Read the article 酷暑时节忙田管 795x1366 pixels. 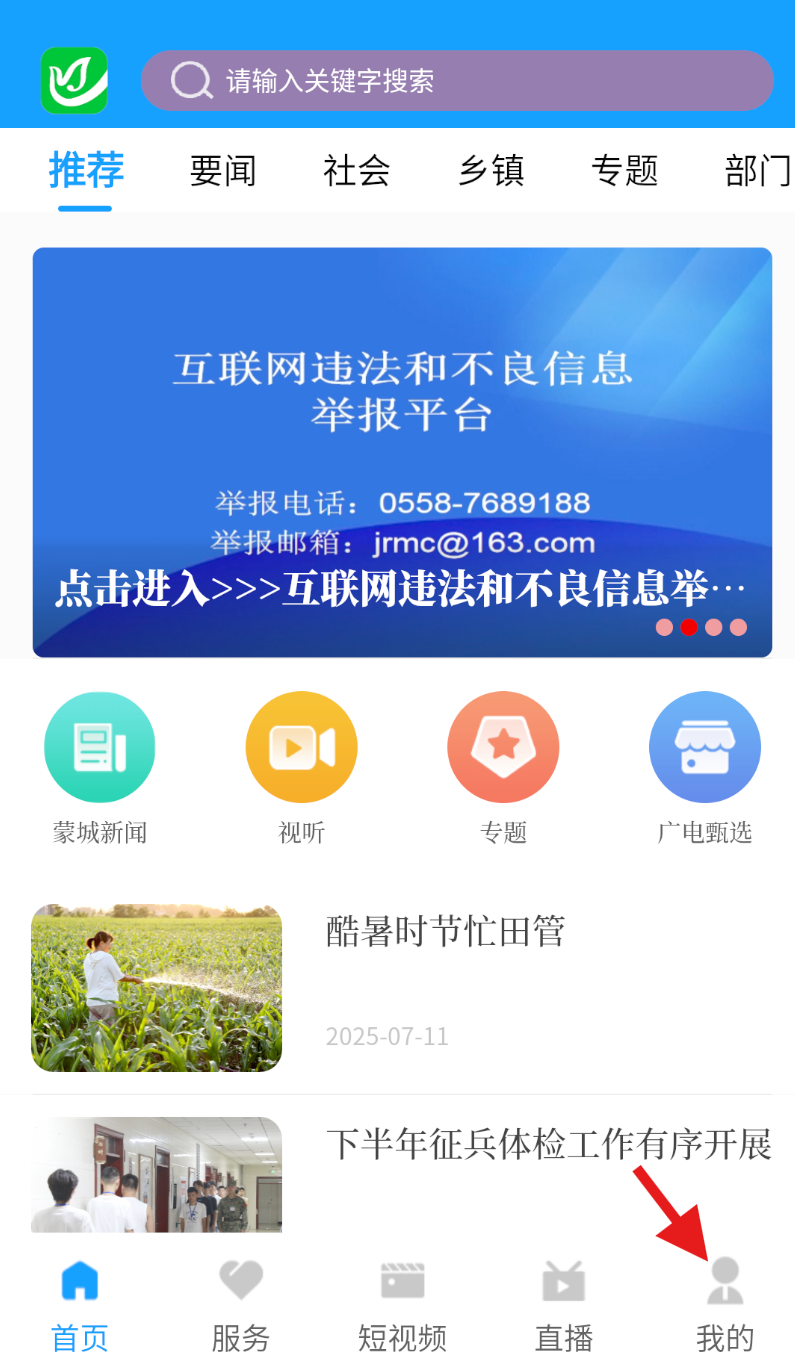pos(445,932)
